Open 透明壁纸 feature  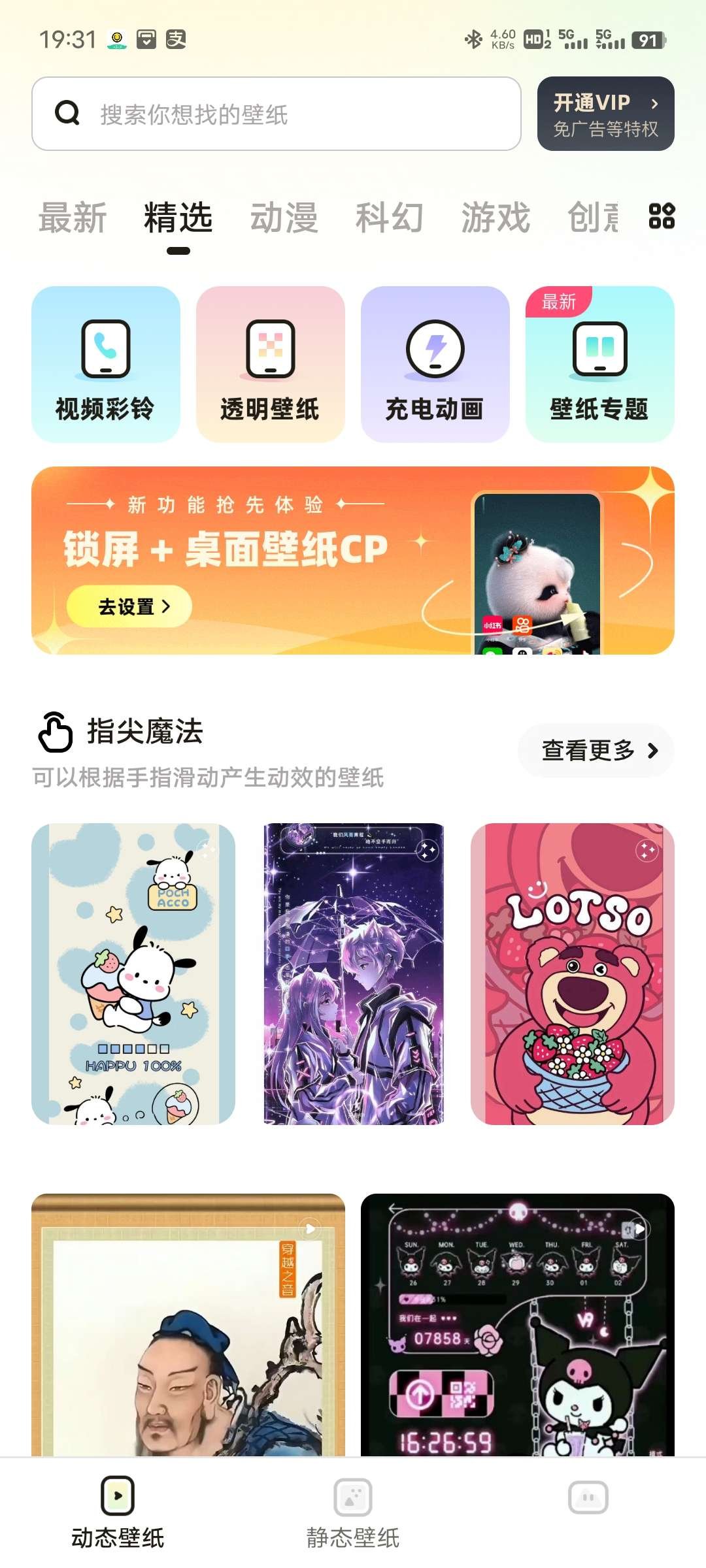(x=271, y=365)
